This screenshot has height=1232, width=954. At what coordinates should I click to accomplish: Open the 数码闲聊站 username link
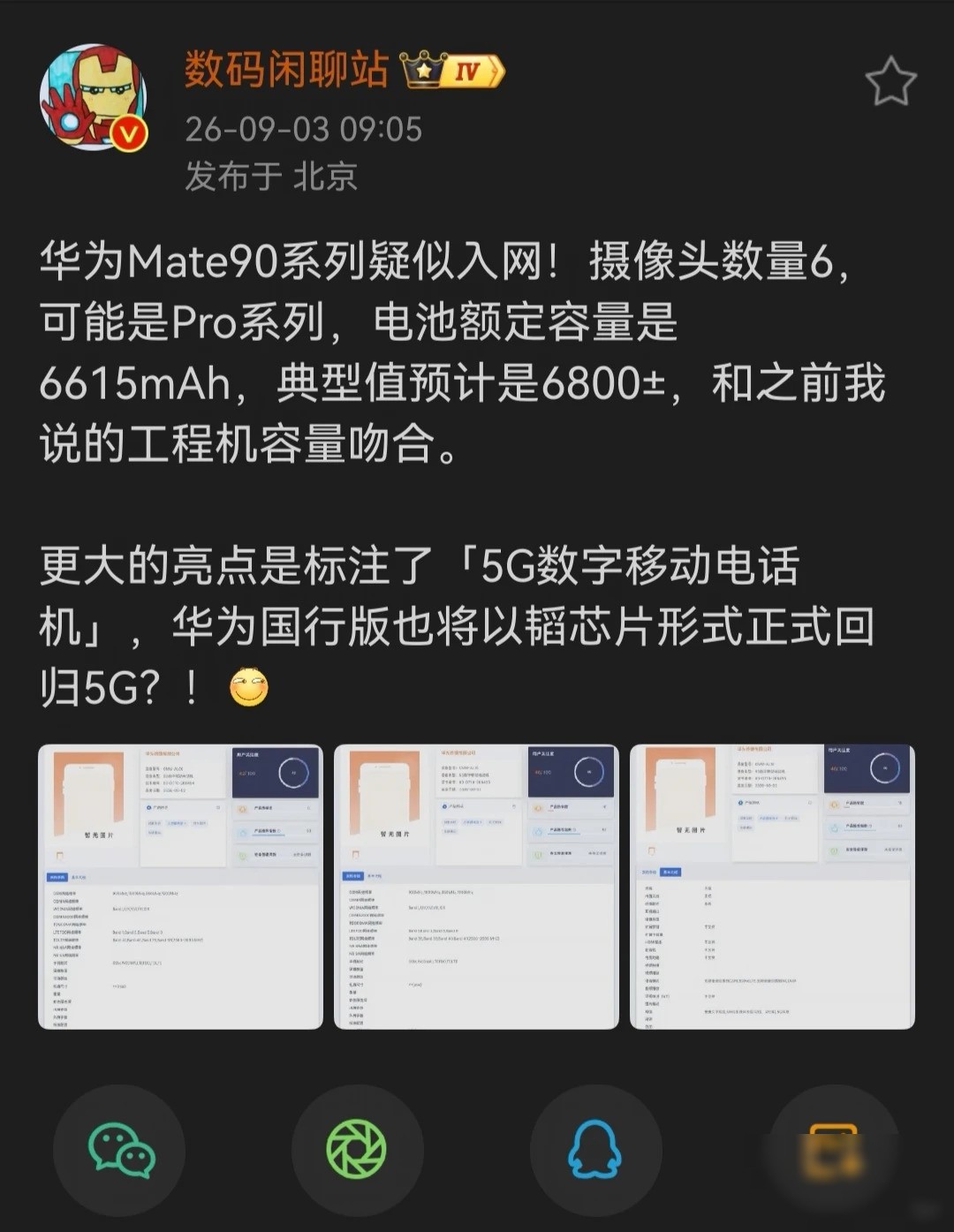tap(286, 69)
